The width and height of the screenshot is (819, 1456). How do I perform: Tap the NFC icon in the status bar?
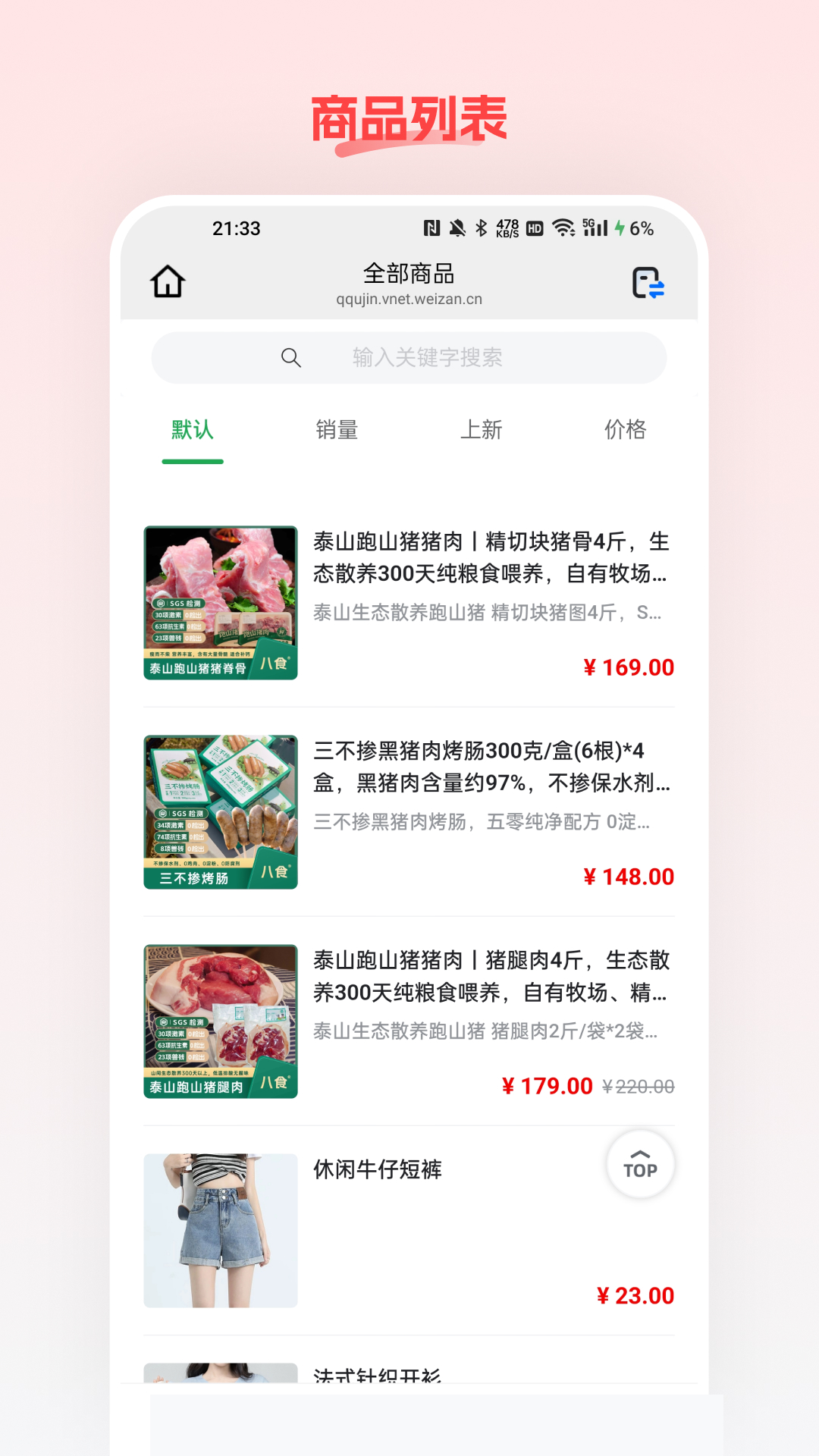432,227
